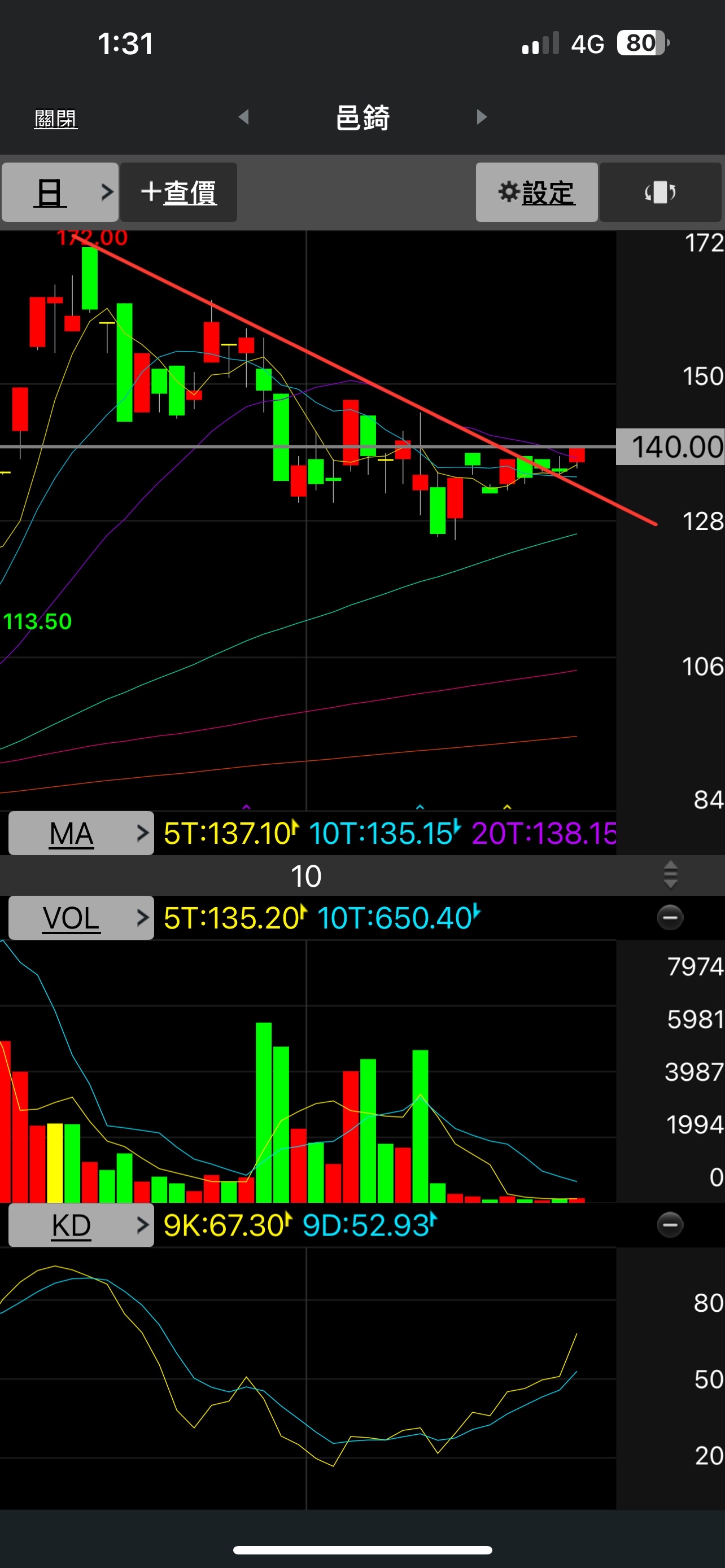
Task: Tap the panel resize handle arrows
Action: tap(670, 875)
